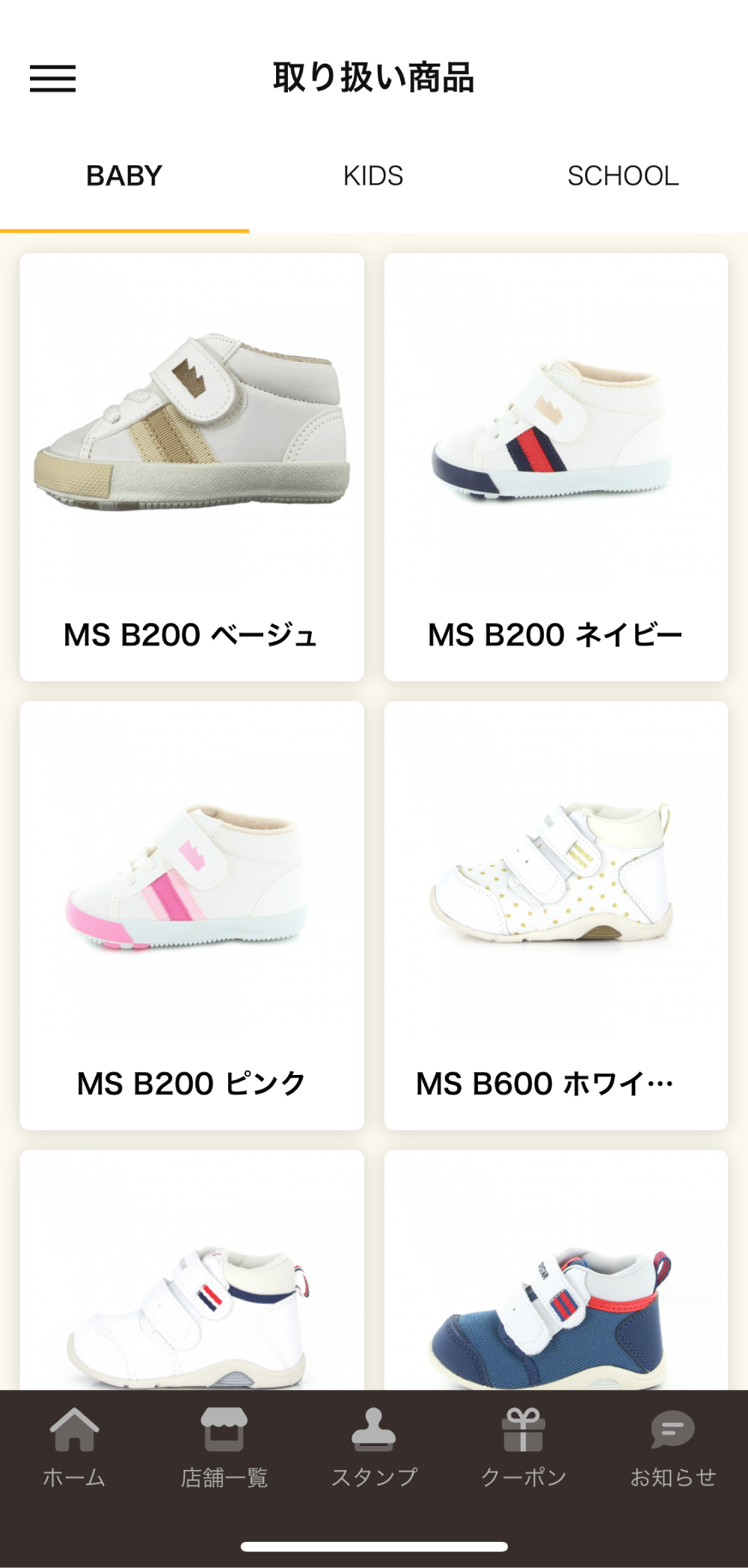748x1568 pixels.
Task: Select the BABY tab
Action: tap(124, 177)
